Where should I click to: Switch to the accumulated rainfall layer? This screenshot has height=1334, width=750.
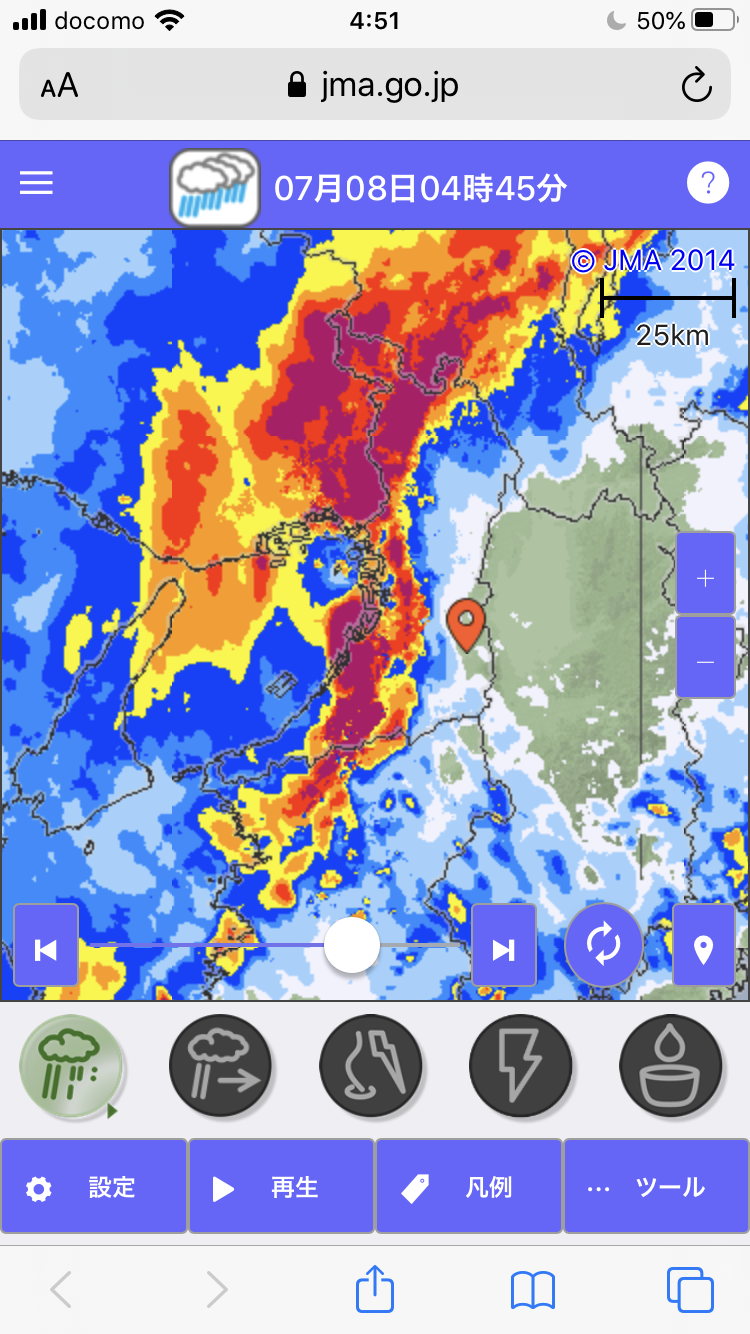pos(670,1066)
